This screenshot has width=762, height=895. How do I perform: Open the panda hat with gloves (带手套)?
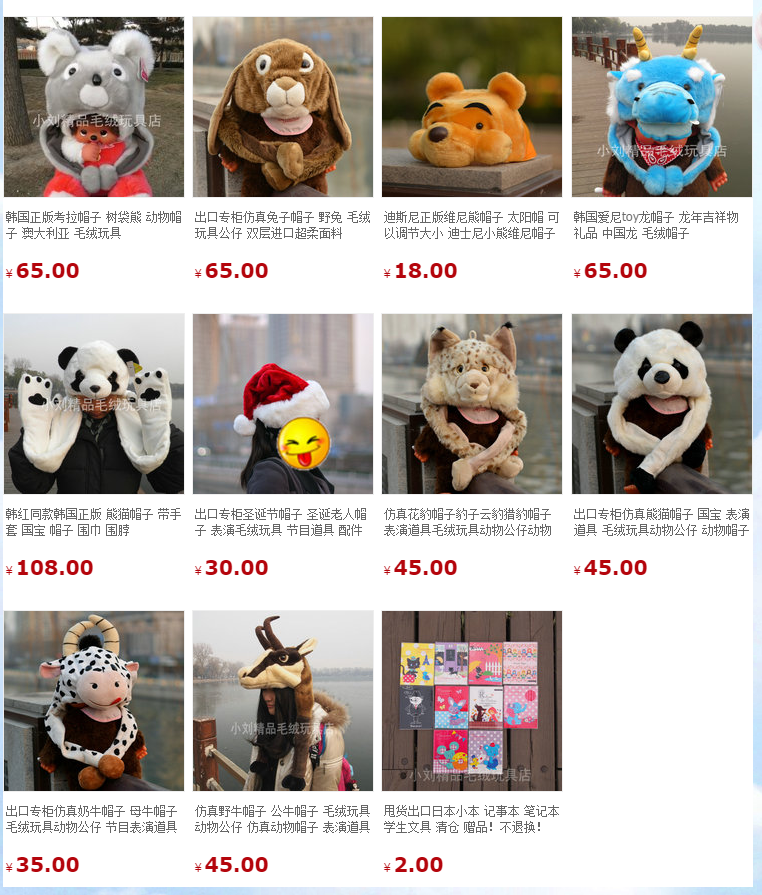pyautogui.click(x=94, y=403)
